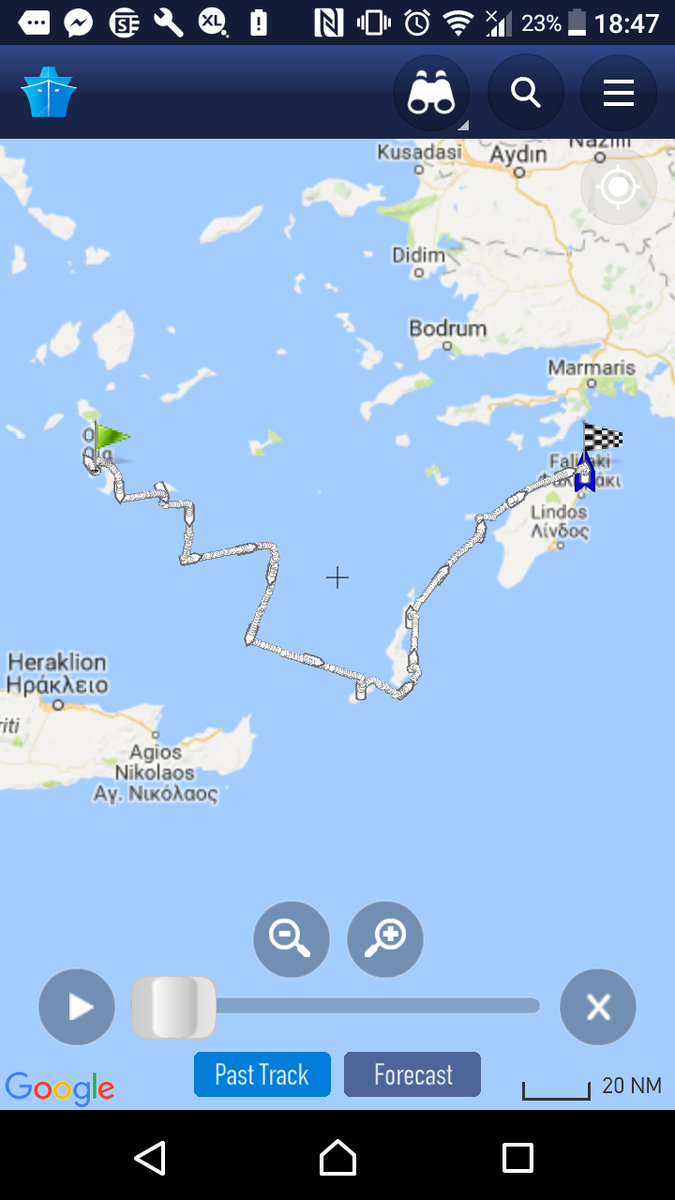Center map on my location
Image resolution: width=675 pixels, height=1200 pixels.
[x=618, y=187]
